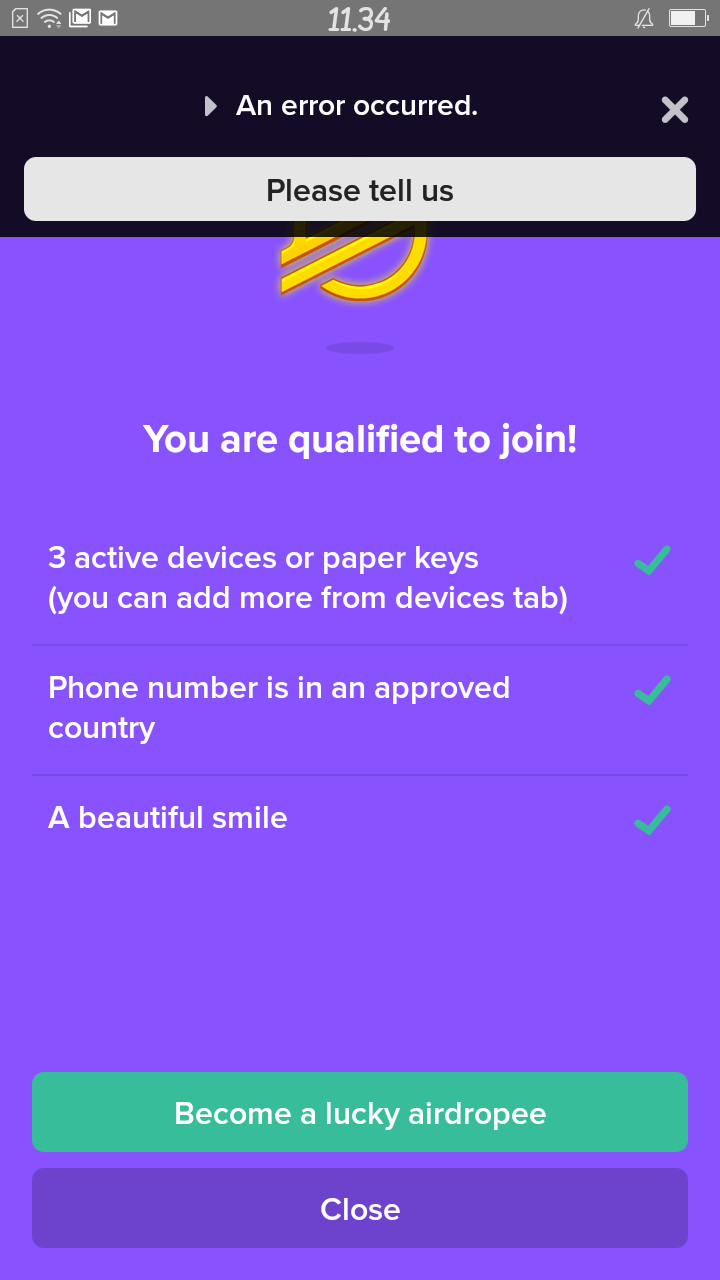Screen dimensions: 720x1280
Task: Toggle the checkmark beside '3 active devices'
Action: [651, 559]
